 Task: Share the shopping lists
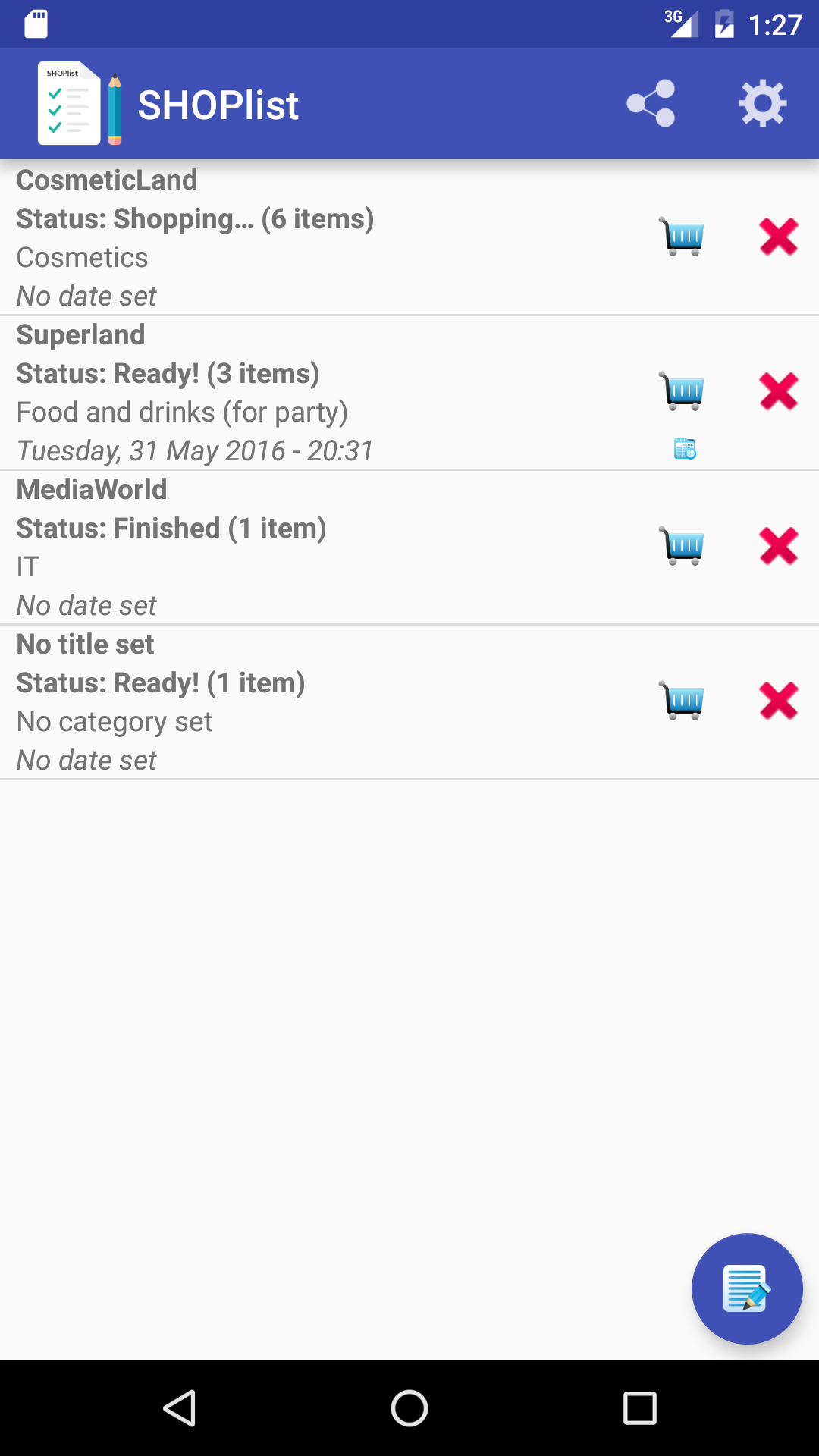pos(651,104)
